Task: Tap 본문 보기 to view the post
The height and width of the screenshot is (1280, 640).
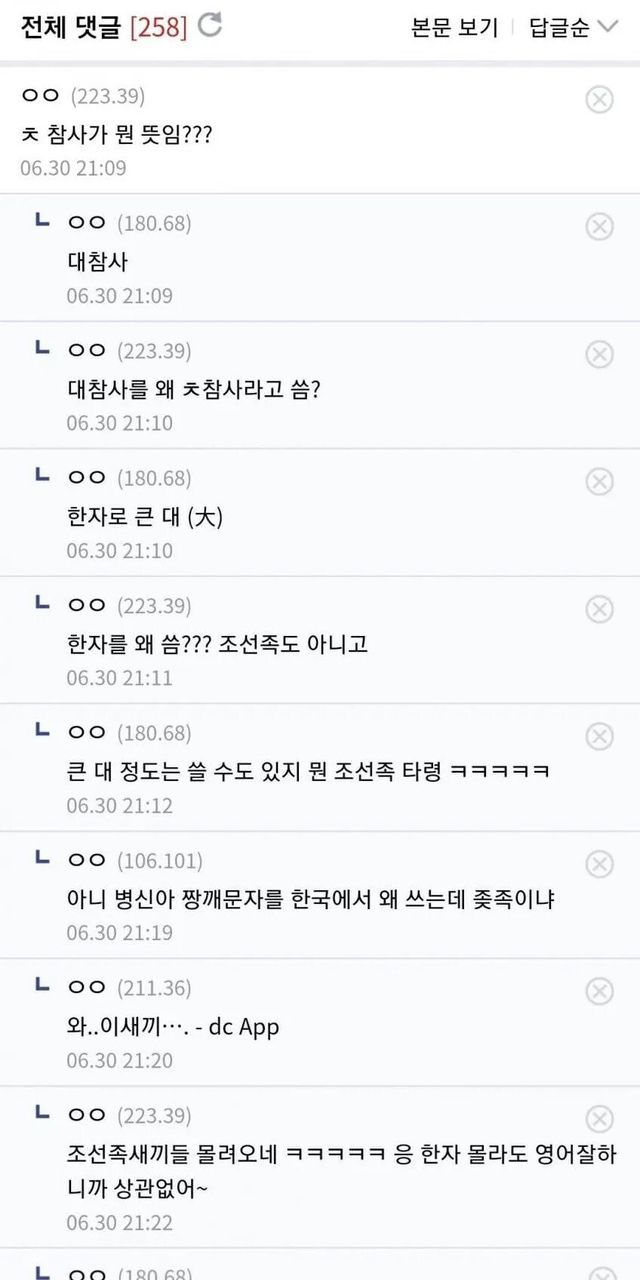Action: [454, 27]
